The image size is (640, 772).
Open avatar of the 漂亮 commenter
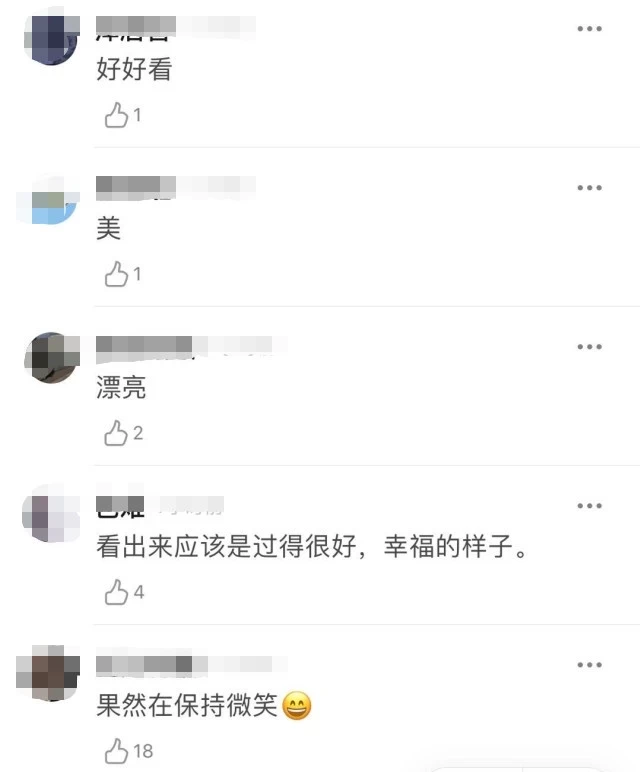pos(51,358)
